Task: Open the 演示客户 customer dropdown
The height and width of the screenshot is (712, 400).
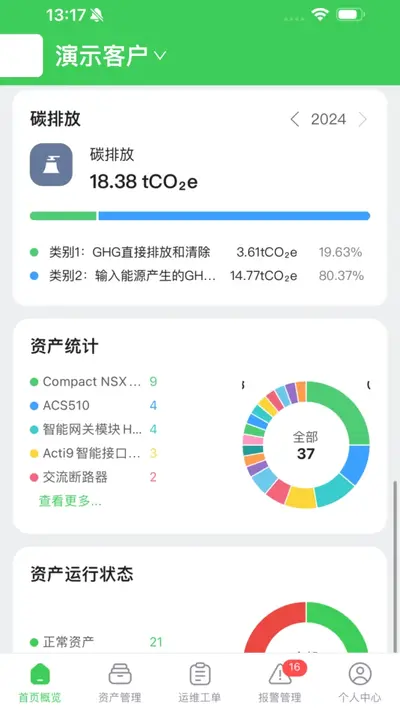Action: (x=110, y=55)
